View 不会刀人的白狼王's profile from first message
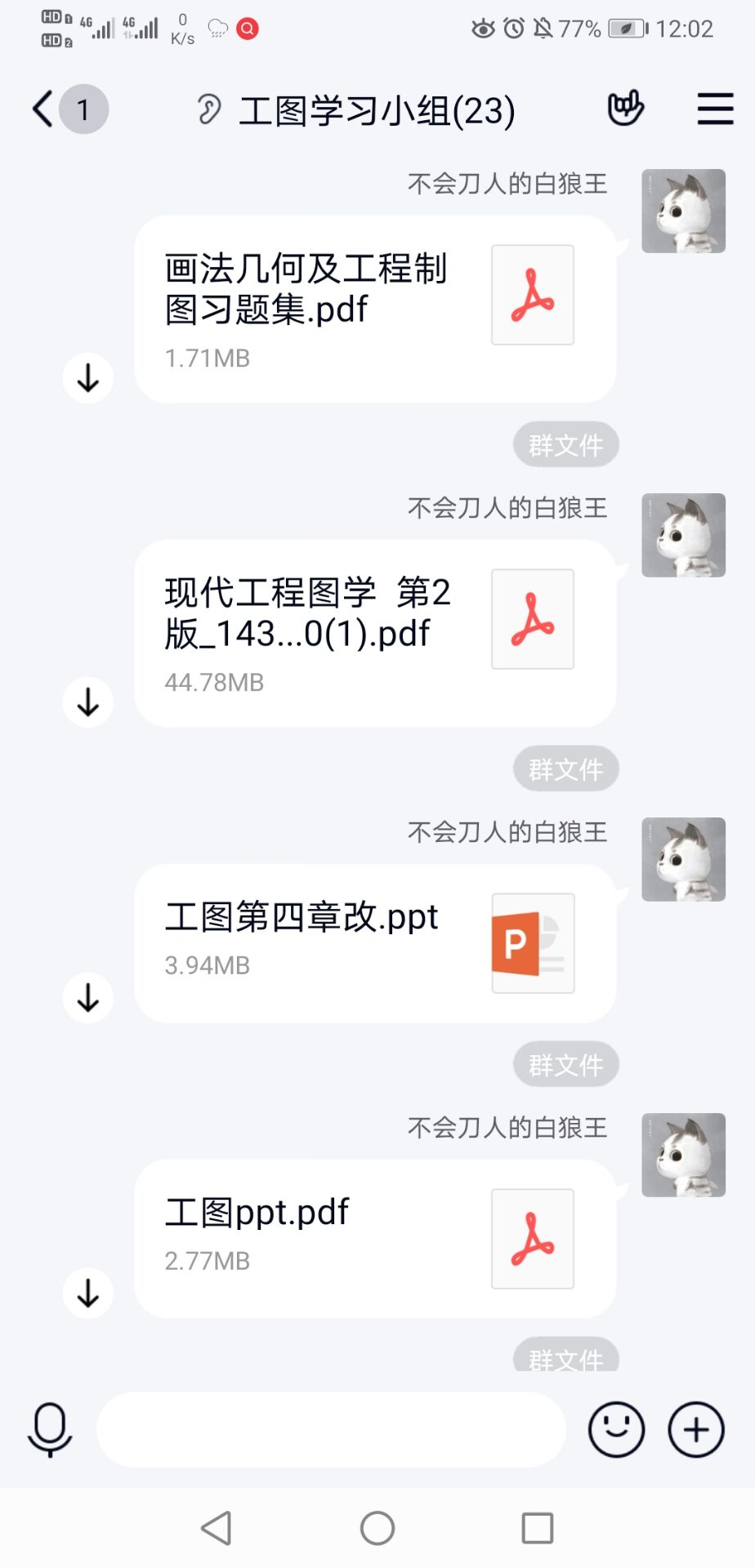The width and height of the screenshot is (755, 1568). (x=683, y=211)
